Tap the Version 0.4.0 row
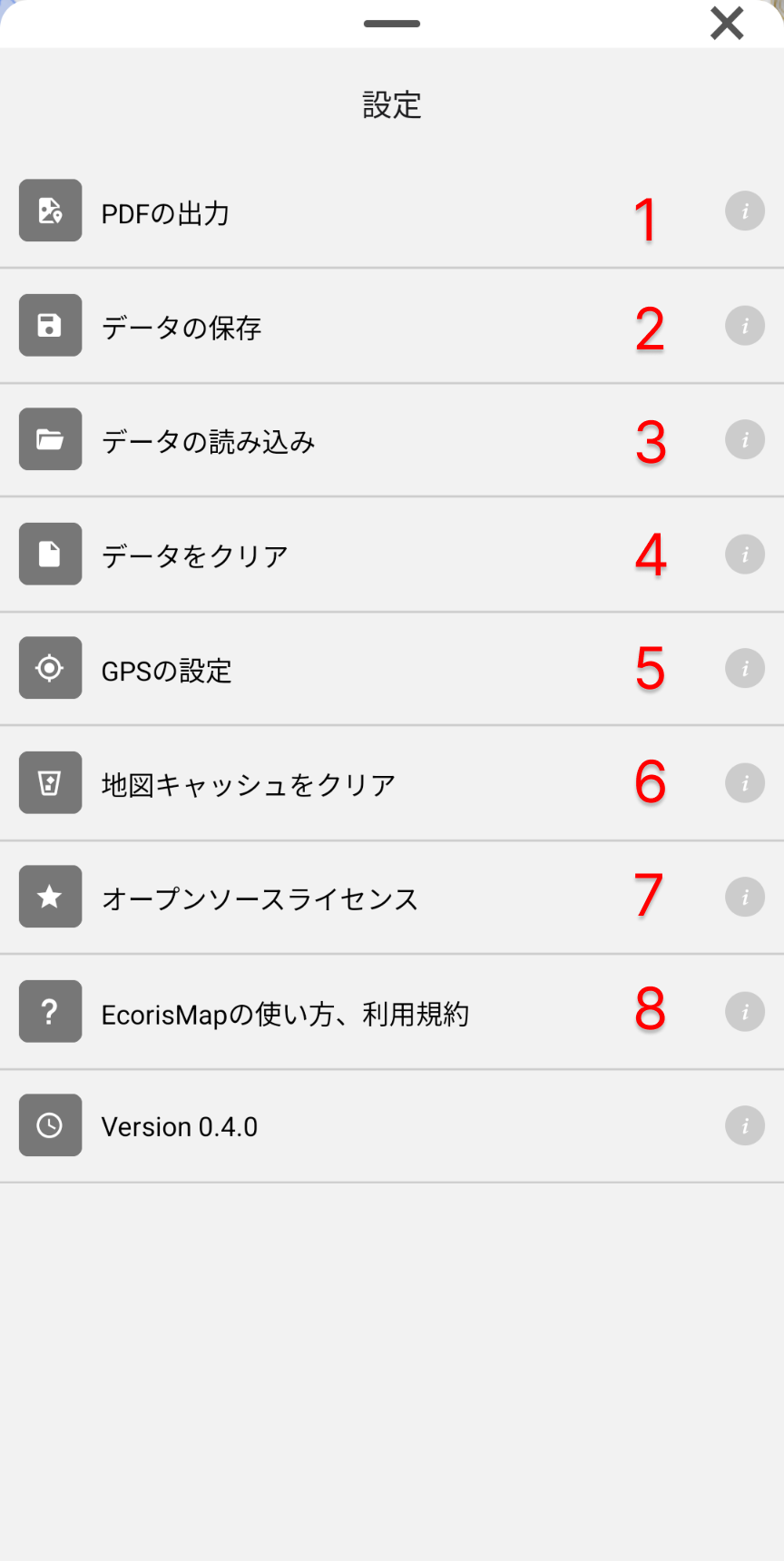This screenshot has height=1561, width=784. [x=180, y=1126]
